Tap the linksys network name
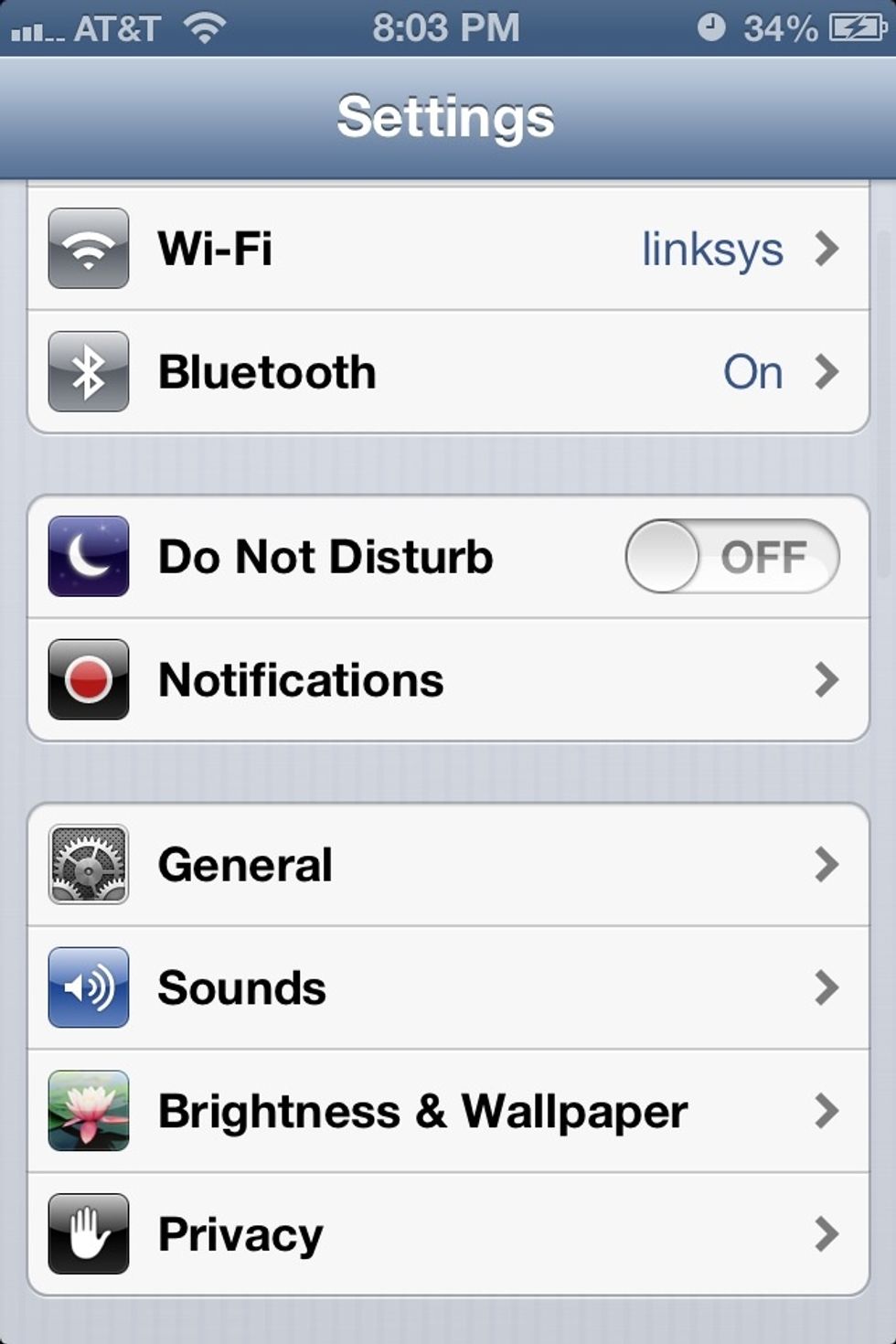 (713, 248)
